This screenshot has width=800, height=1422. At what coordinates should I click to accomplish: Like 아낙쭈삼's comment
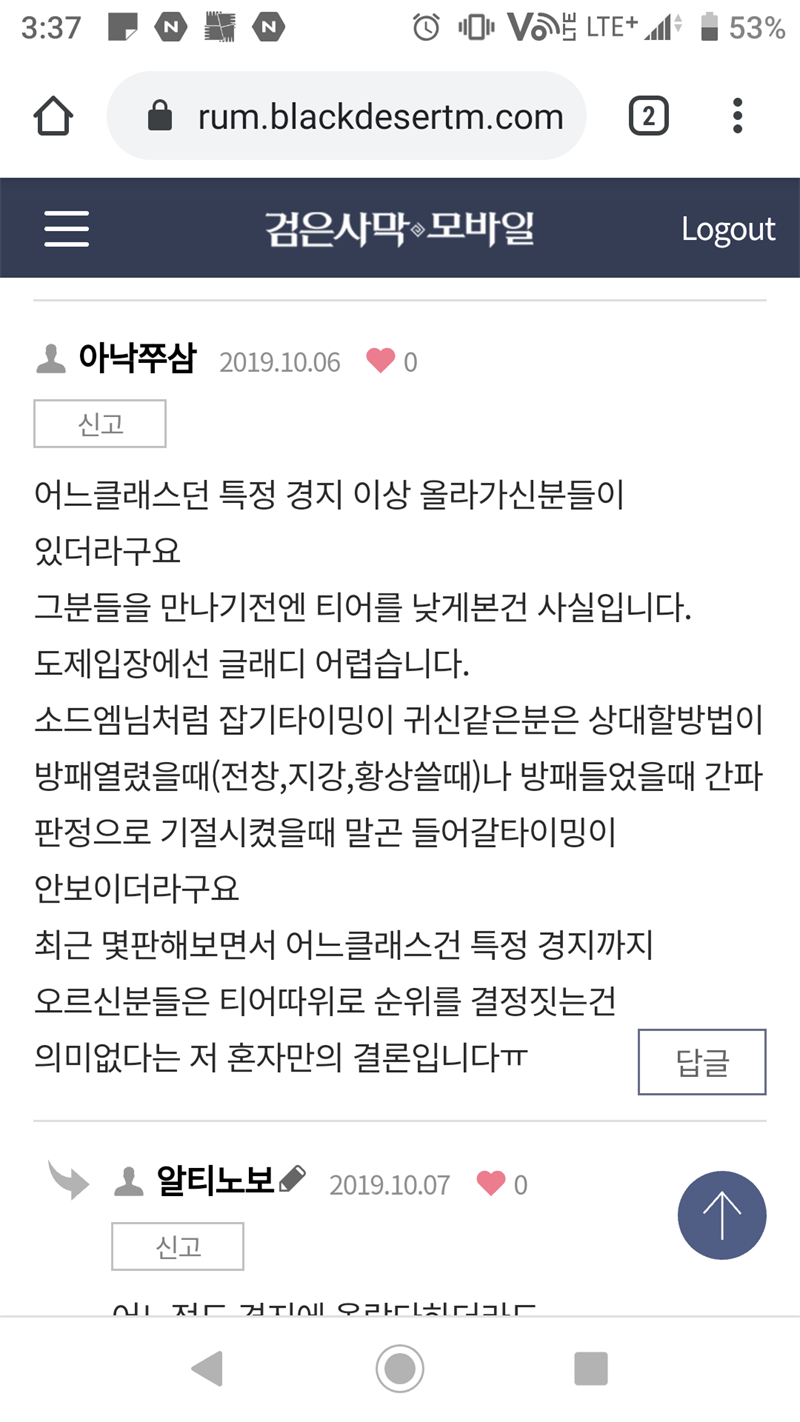(x=380, y=361)
